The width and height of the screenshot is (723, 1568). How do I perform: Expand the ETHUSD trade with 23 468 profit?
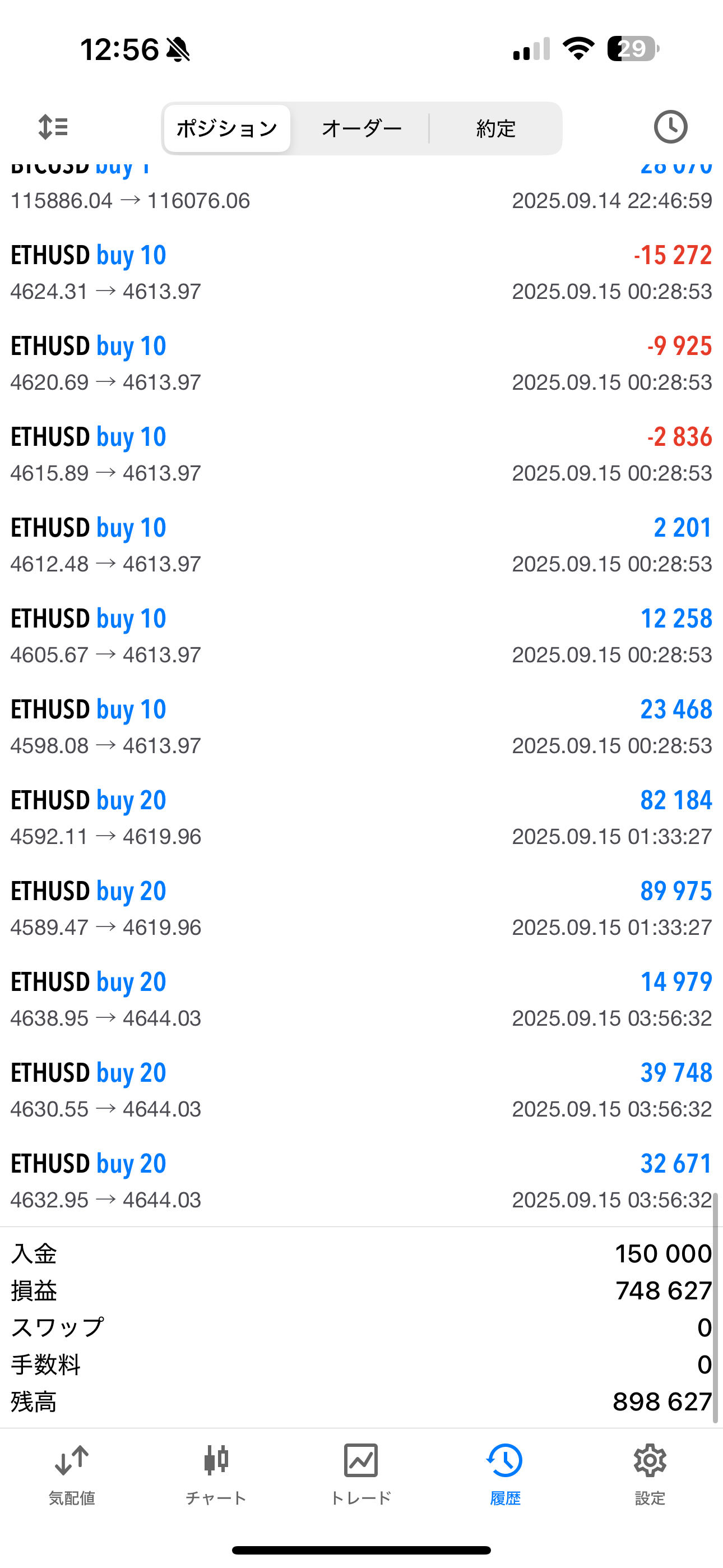coord(361,727)
